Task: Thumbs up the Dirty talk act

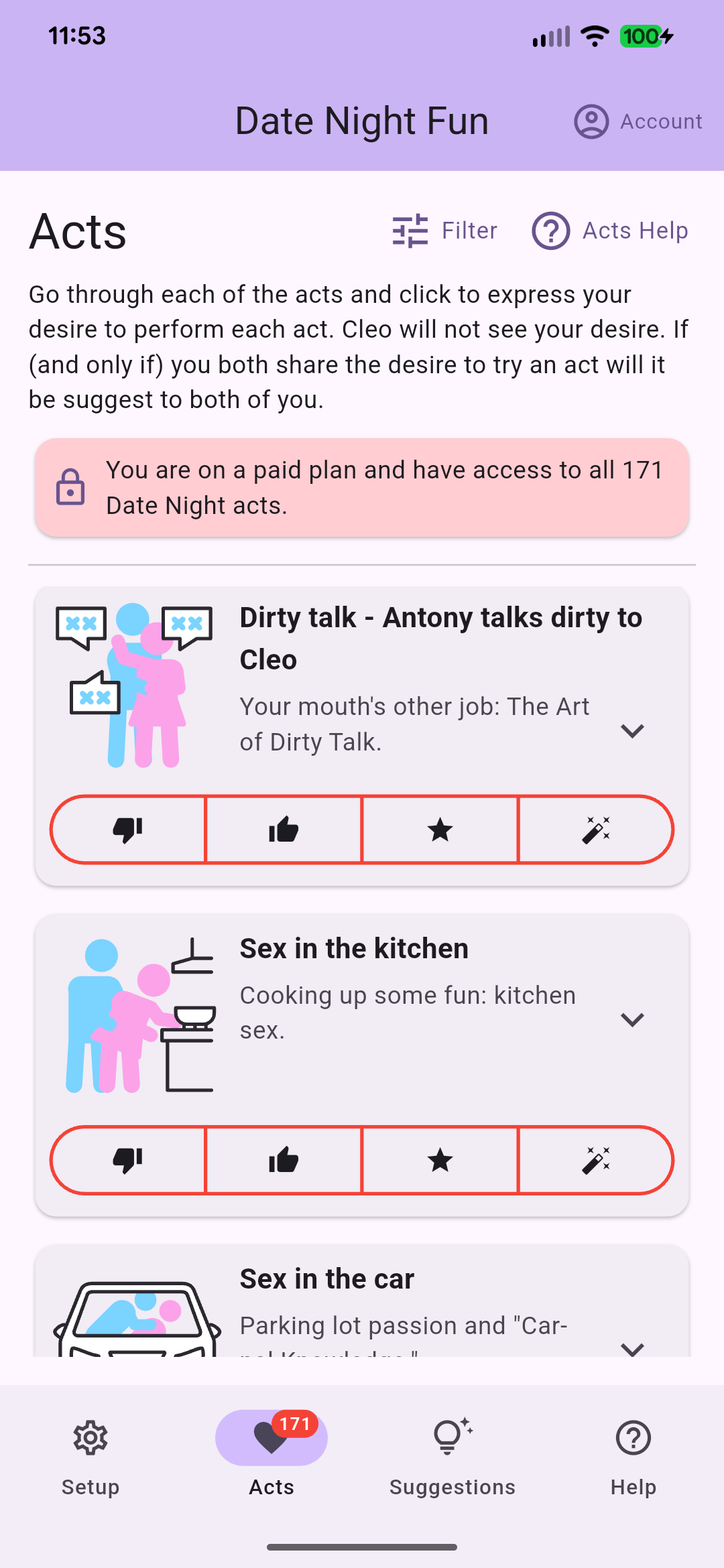Action: [284, 830]
